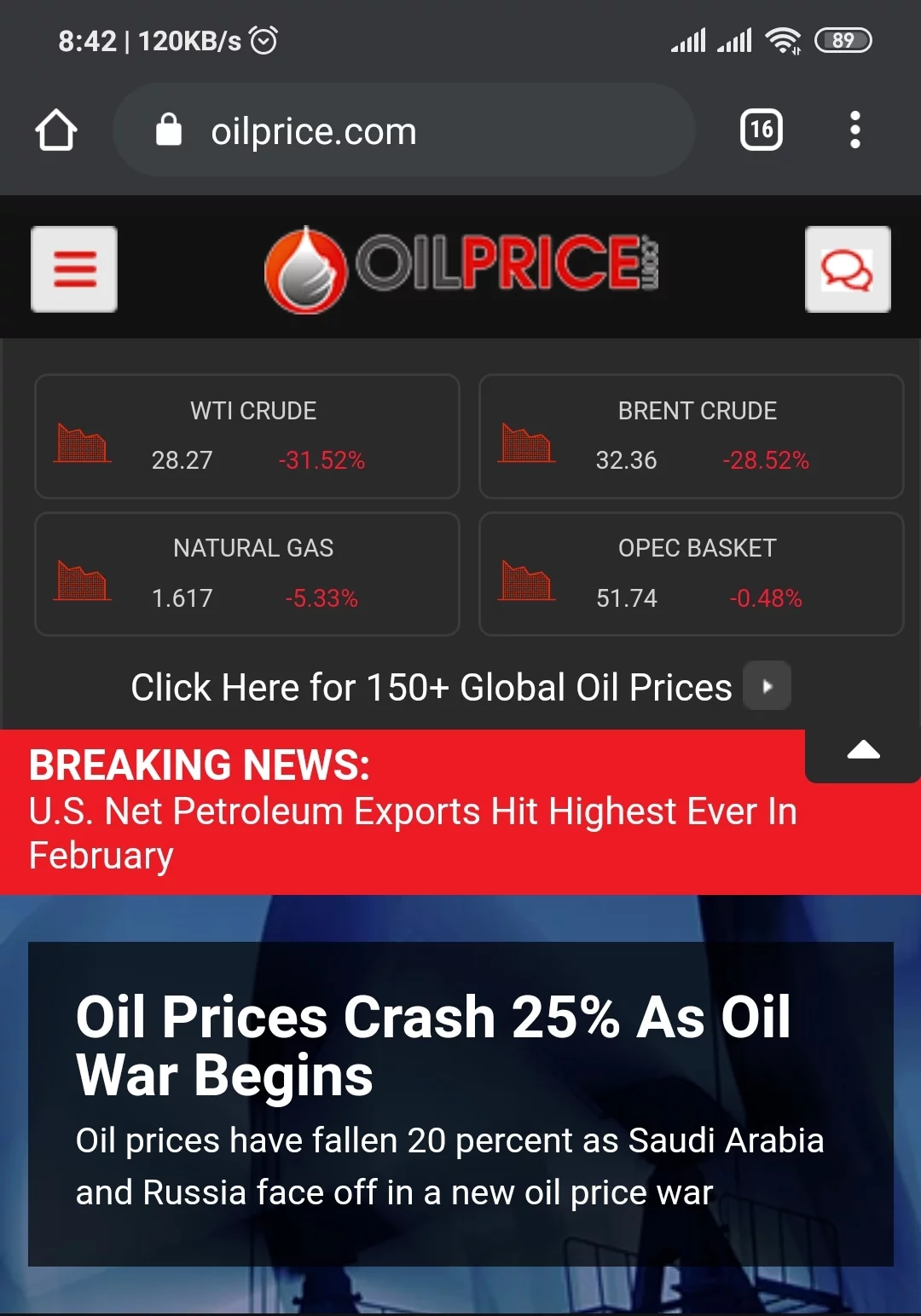
Task: Open the comments chat icon
Action: (x=848, y=269)
